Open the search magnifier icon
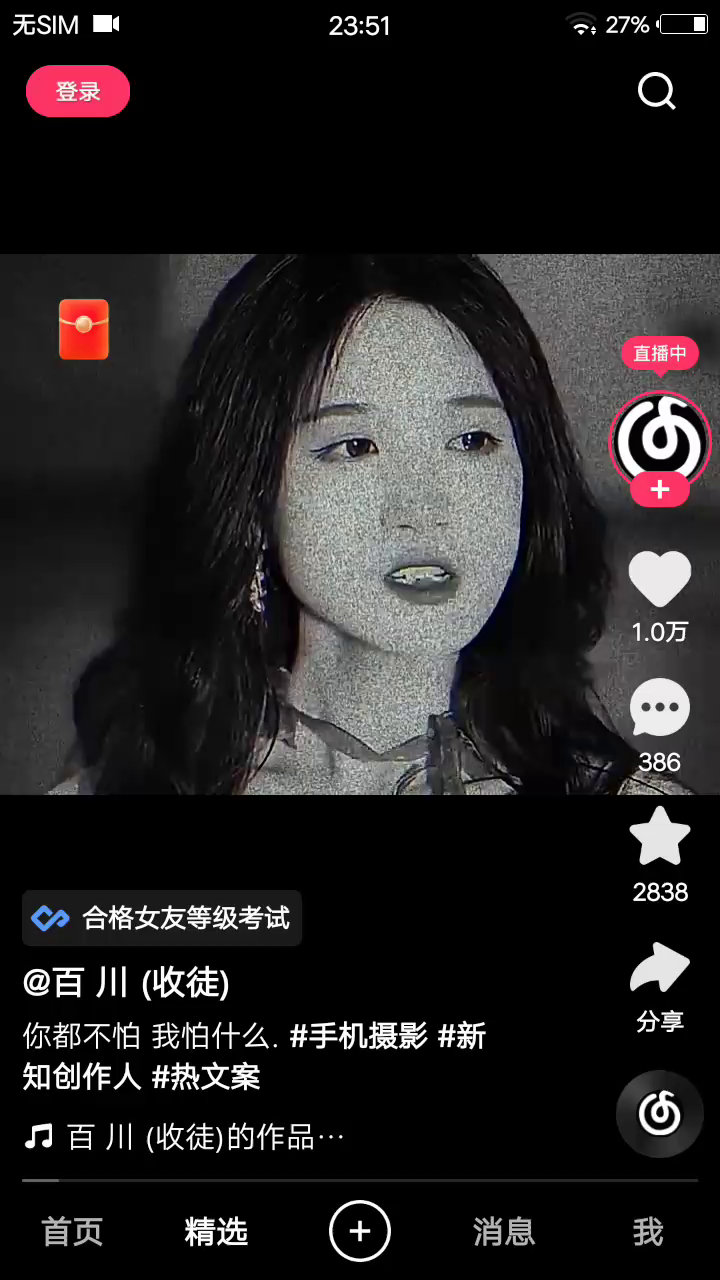720x1280 pixels. pyautogui.click(x=656, y=91)
